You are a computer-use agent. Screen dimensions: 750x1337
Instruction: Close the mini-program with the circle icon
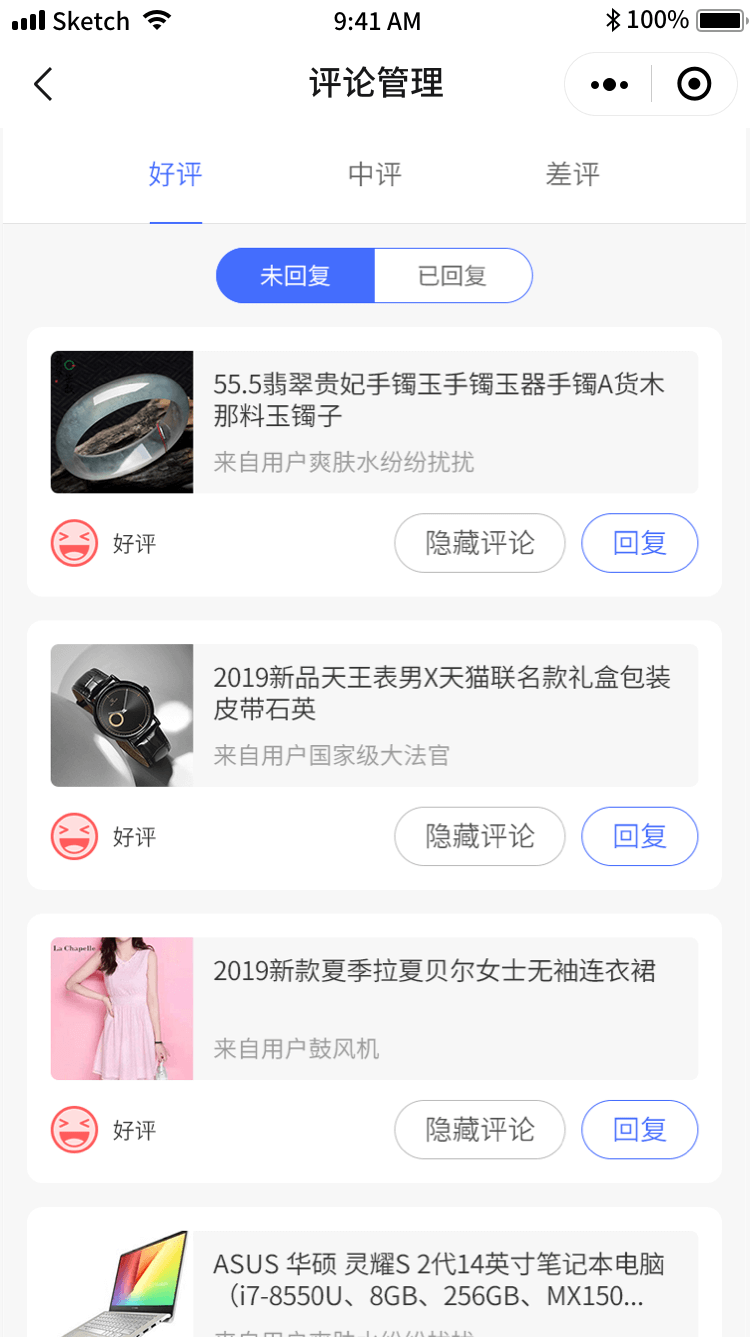694,85
